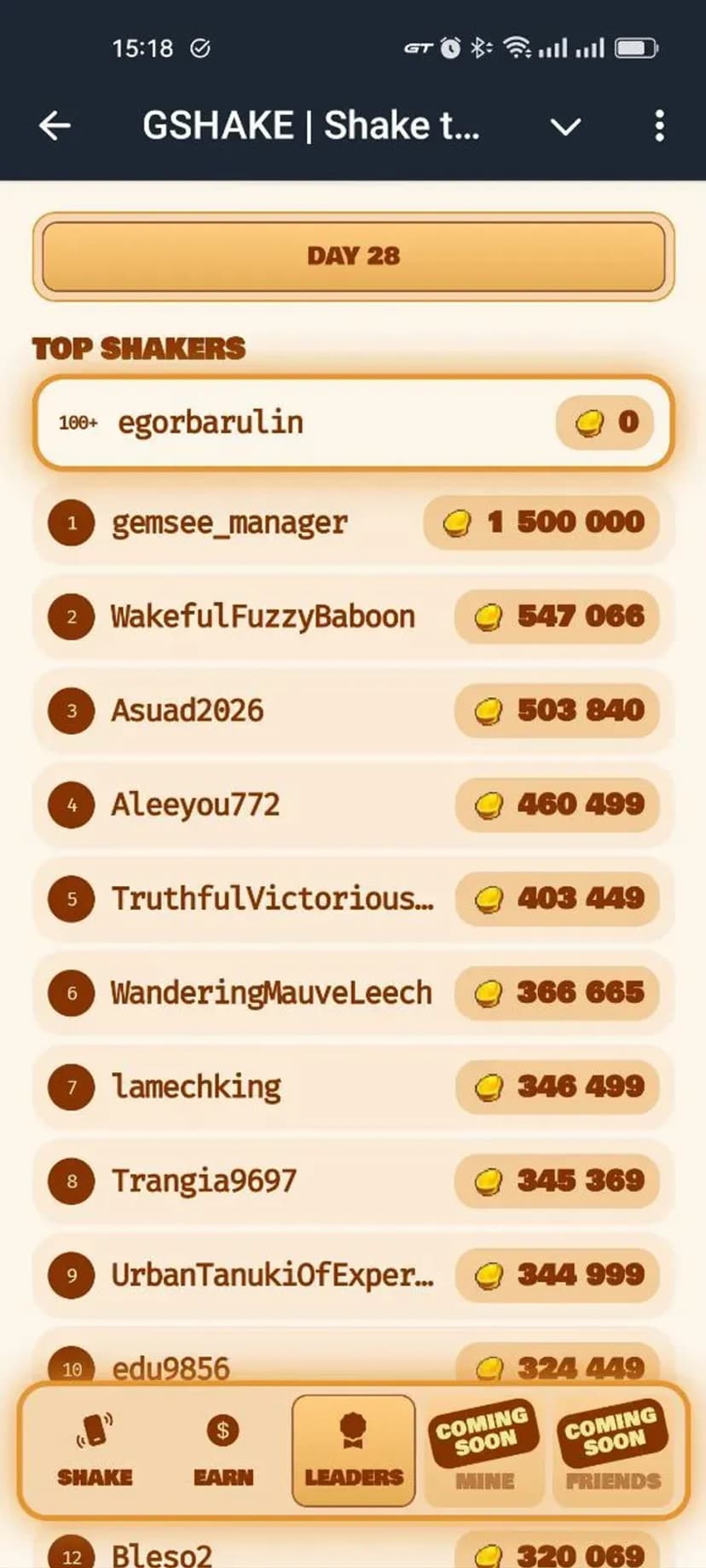Tap the DAY 28 button
The height and width of the screenshot is (1568, 706).
(x=353, y=257)
